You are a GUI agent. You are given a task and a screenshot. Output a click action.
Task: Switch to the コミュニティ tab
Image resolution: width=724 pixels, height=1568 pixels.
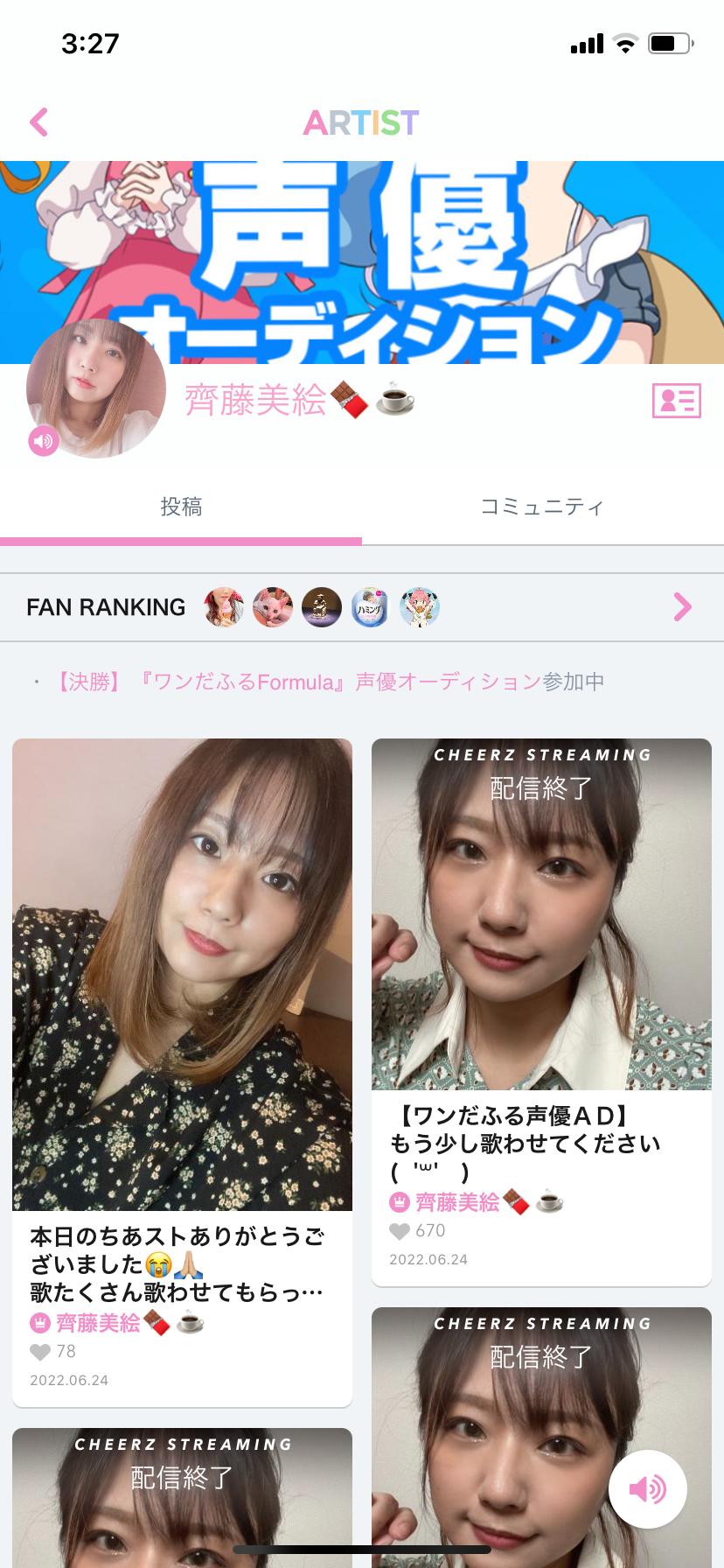point(542,507)
